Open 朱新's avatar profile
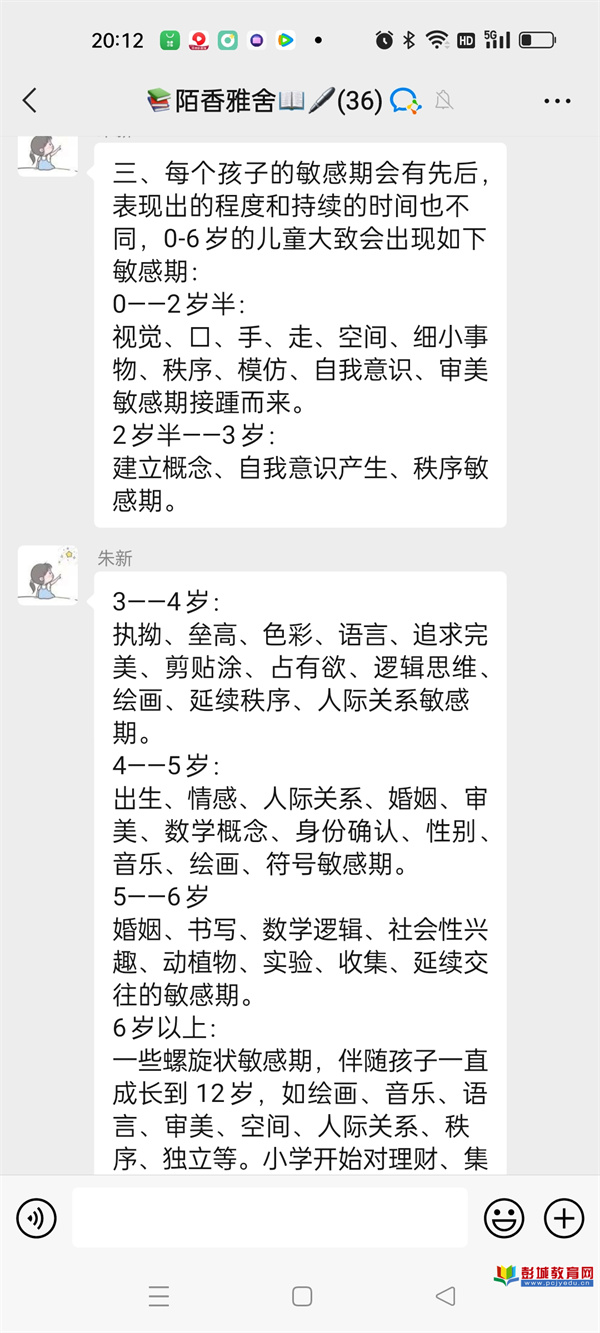This screenshot has width=600, height=1333. click(x=47, y=575)
